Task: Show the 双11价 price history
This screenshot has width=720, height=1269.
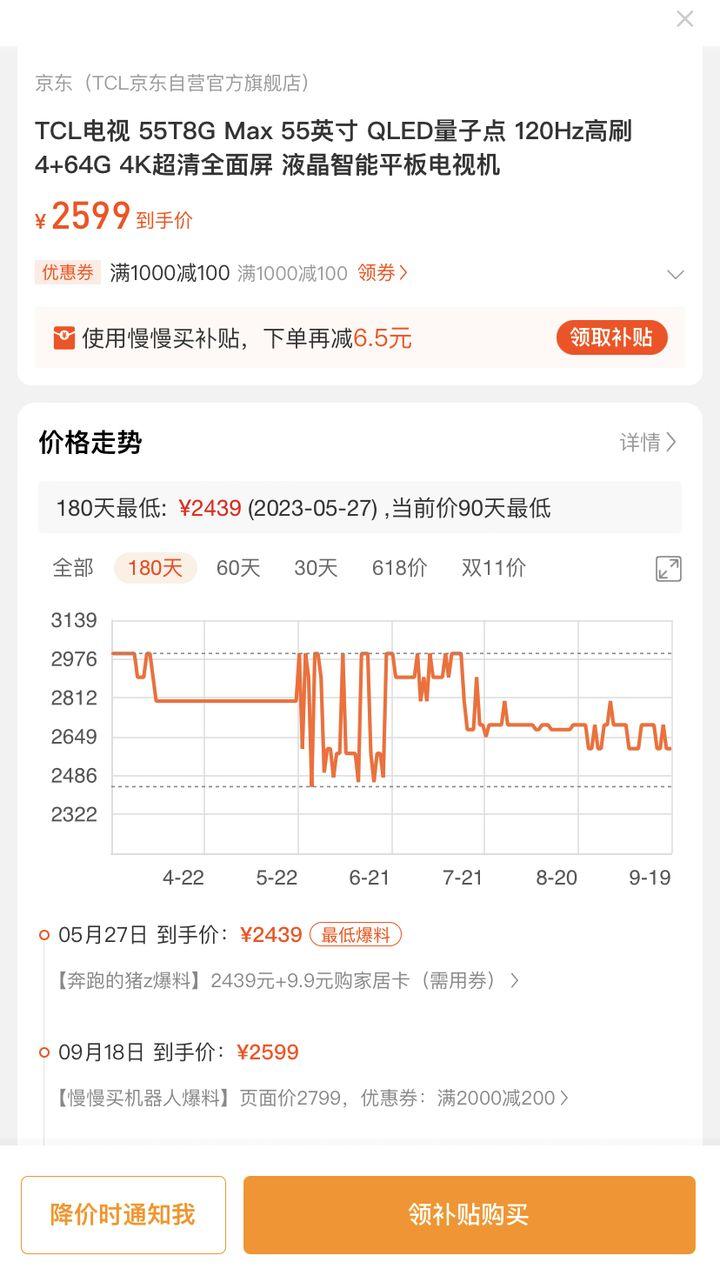Action: [494, 568]
